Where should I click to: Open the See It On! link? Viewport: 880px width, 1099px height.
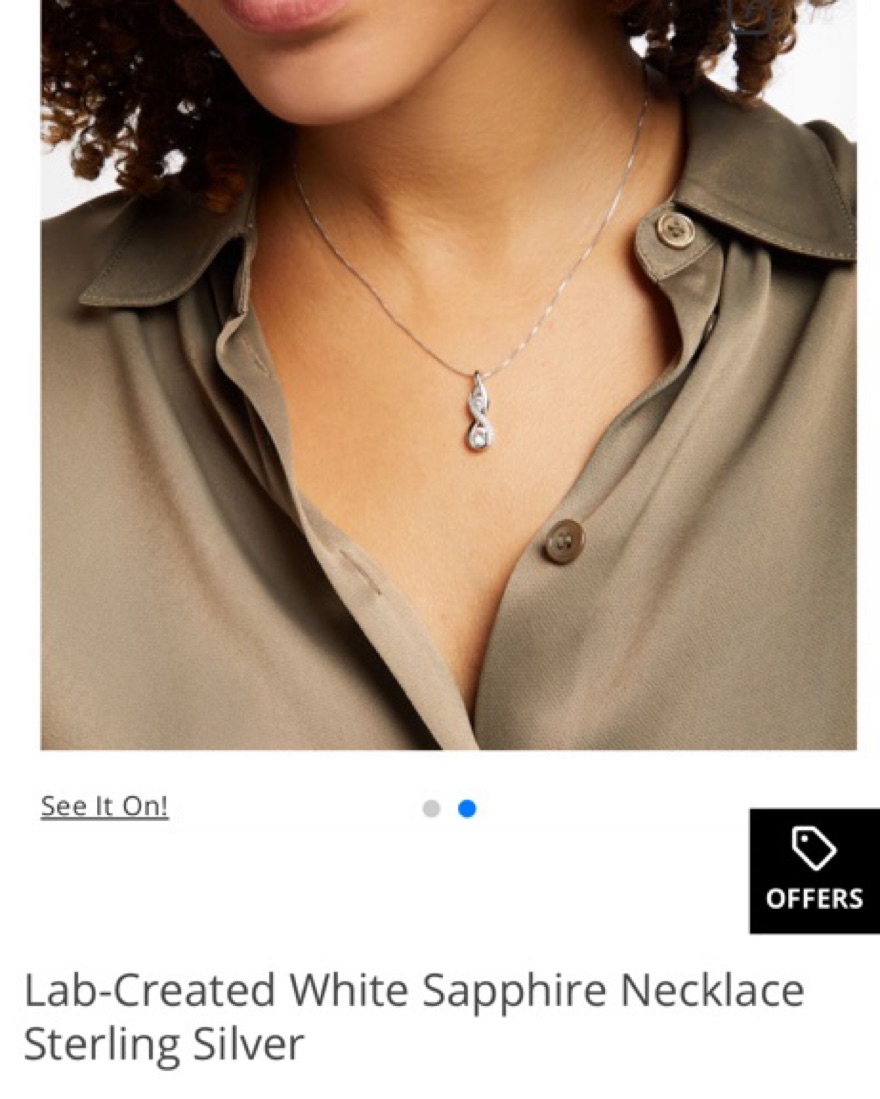(x=104, y=806)
